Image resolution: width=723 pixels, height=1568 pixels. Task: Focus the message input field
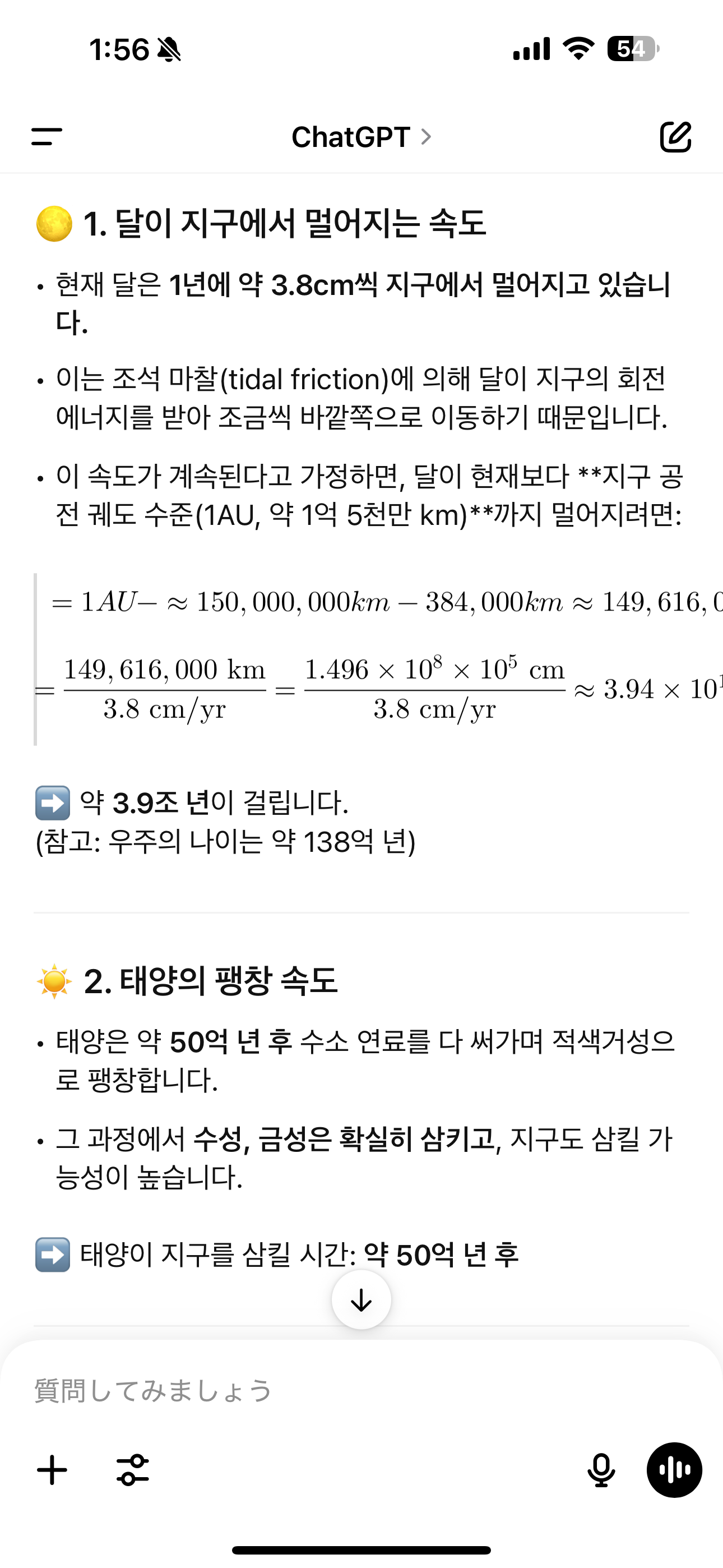pos(361,1391)
